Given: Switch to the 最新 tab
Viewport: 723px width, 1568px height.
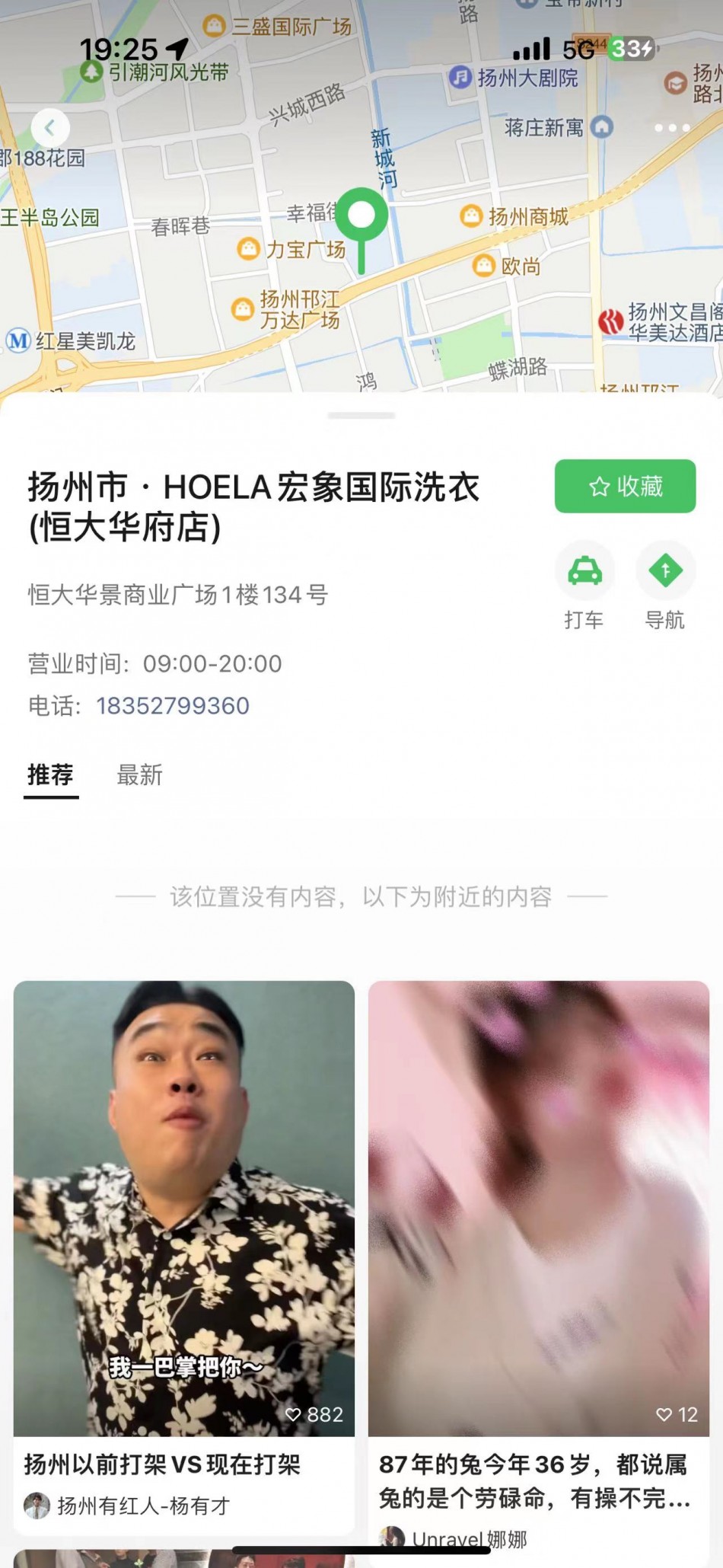Looking at the screenshot, I should tap(139, 775).
